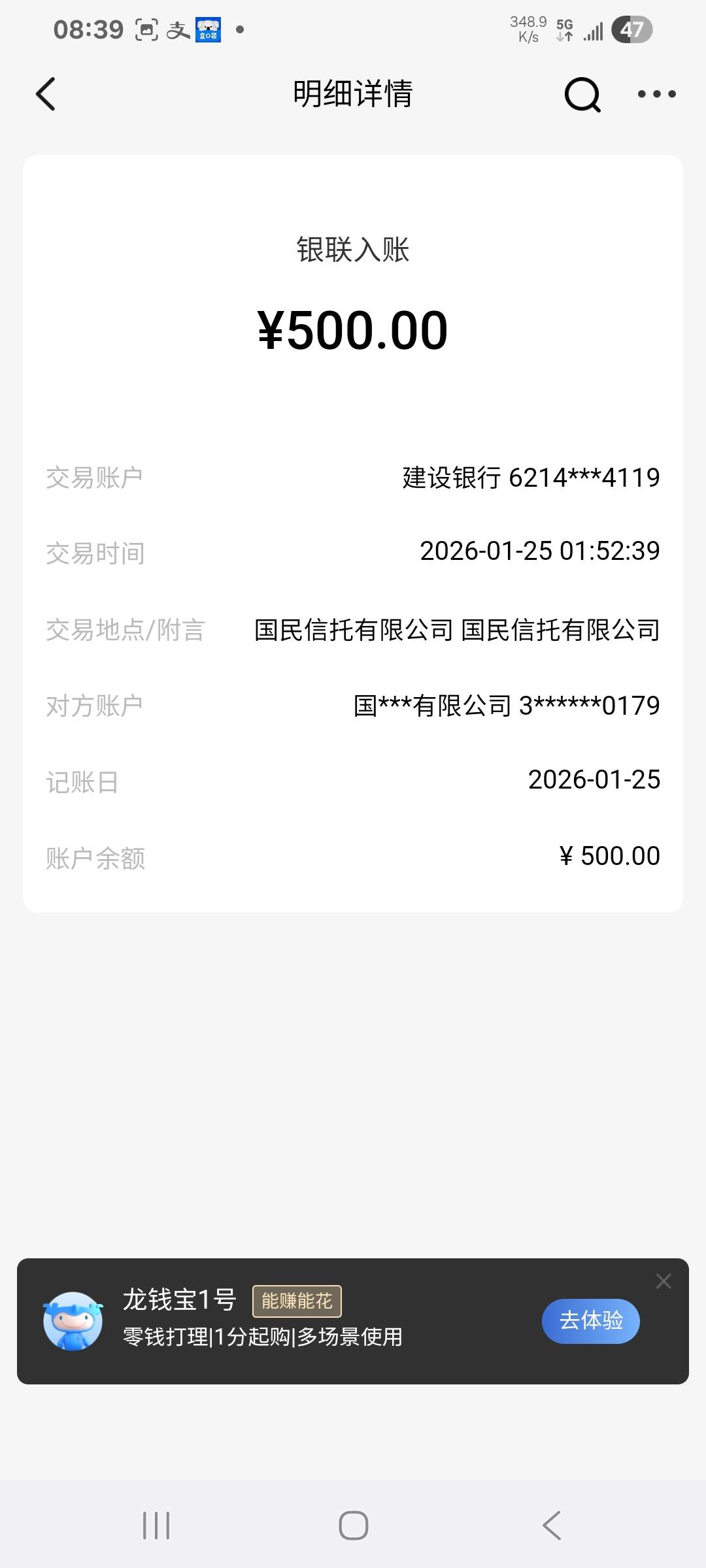This screenshot has height=1568, width=706.
Task: Tap the 去体验 button
Action: (590, 1320)
